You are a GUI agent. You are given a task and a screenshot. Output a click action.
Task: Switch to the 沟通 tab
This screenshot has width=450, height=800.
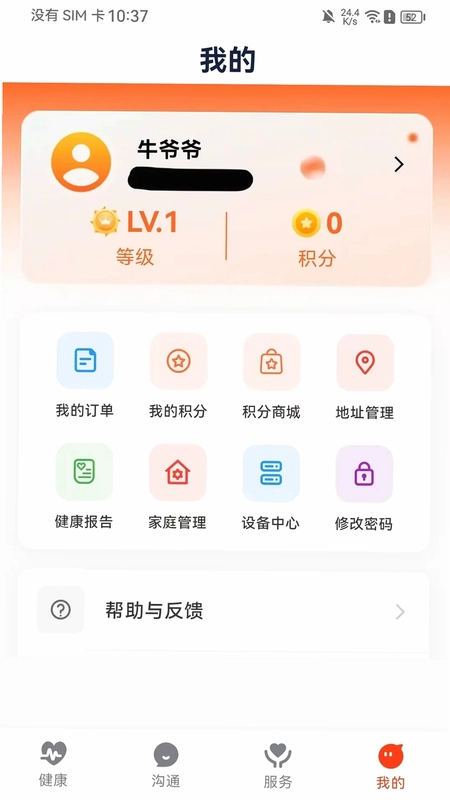166,765
